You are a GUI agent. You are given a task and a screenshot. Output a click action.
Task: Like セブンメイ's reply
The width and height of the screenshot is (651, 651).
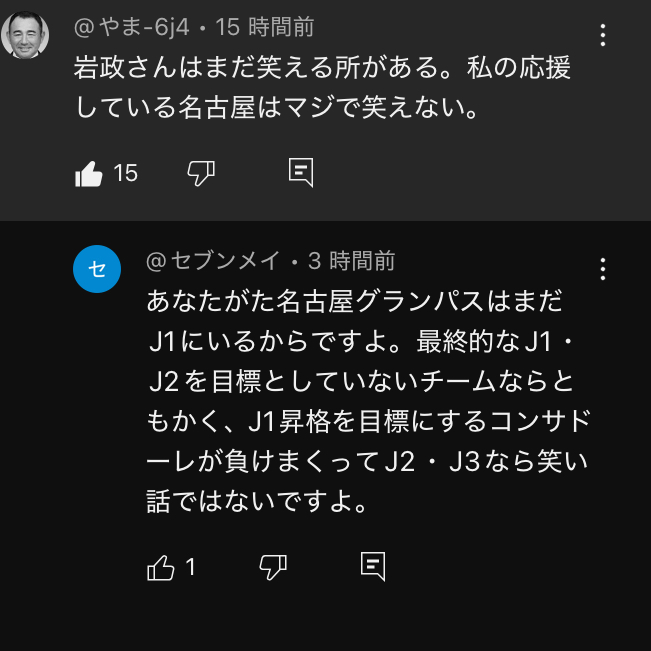point(162,568)
